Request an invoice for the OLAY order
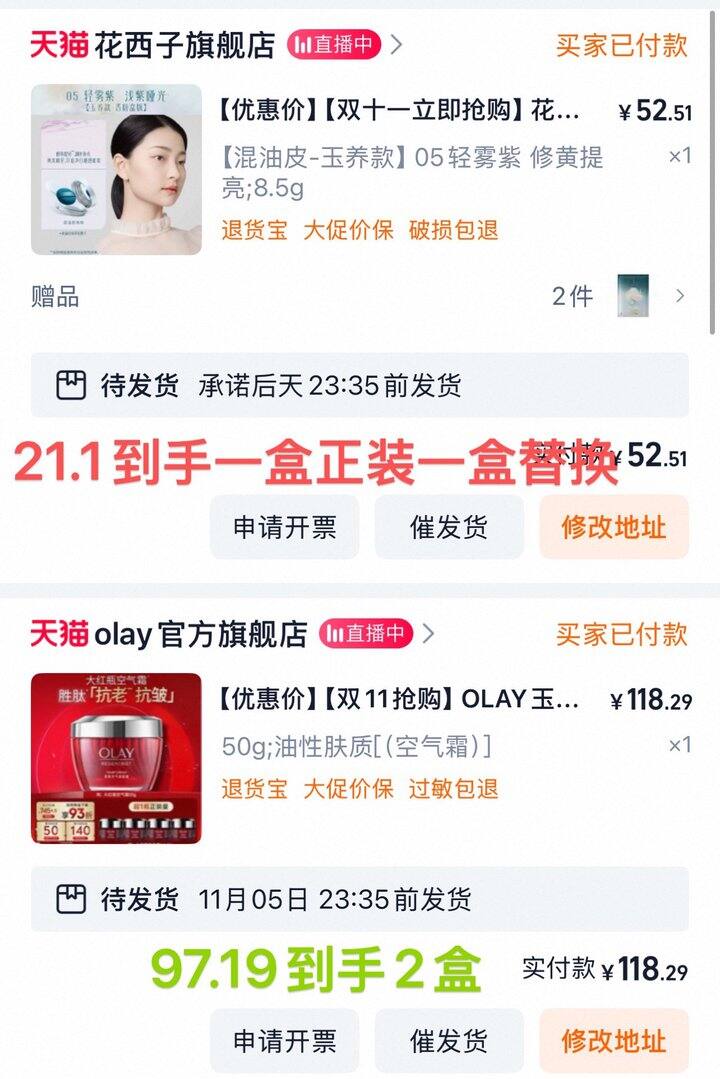720x1079 pixels. click(x=285, y=1041)
